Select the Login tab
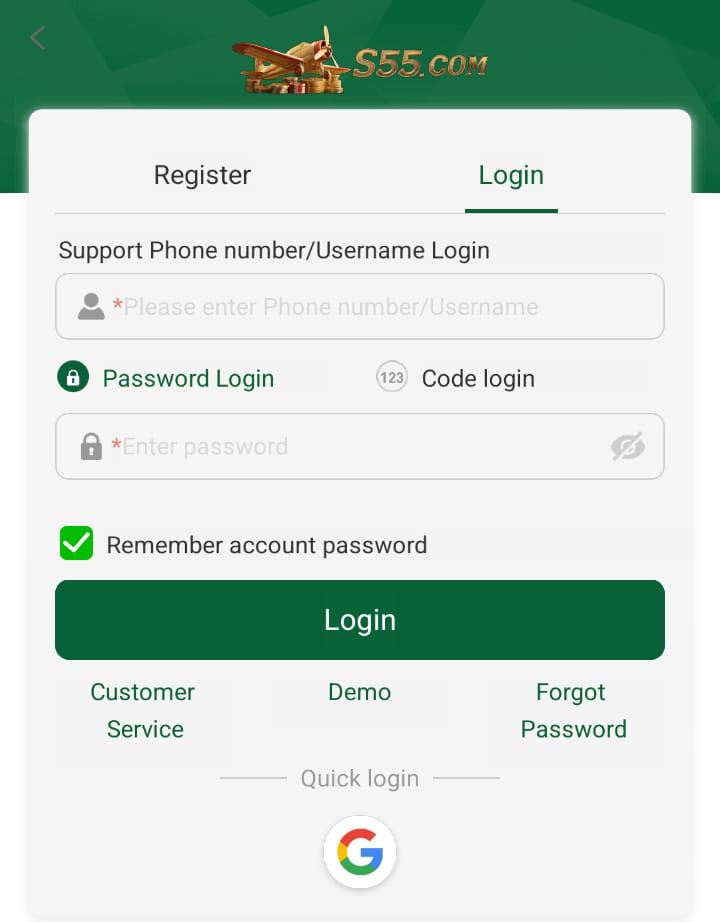 pos(511,175)
